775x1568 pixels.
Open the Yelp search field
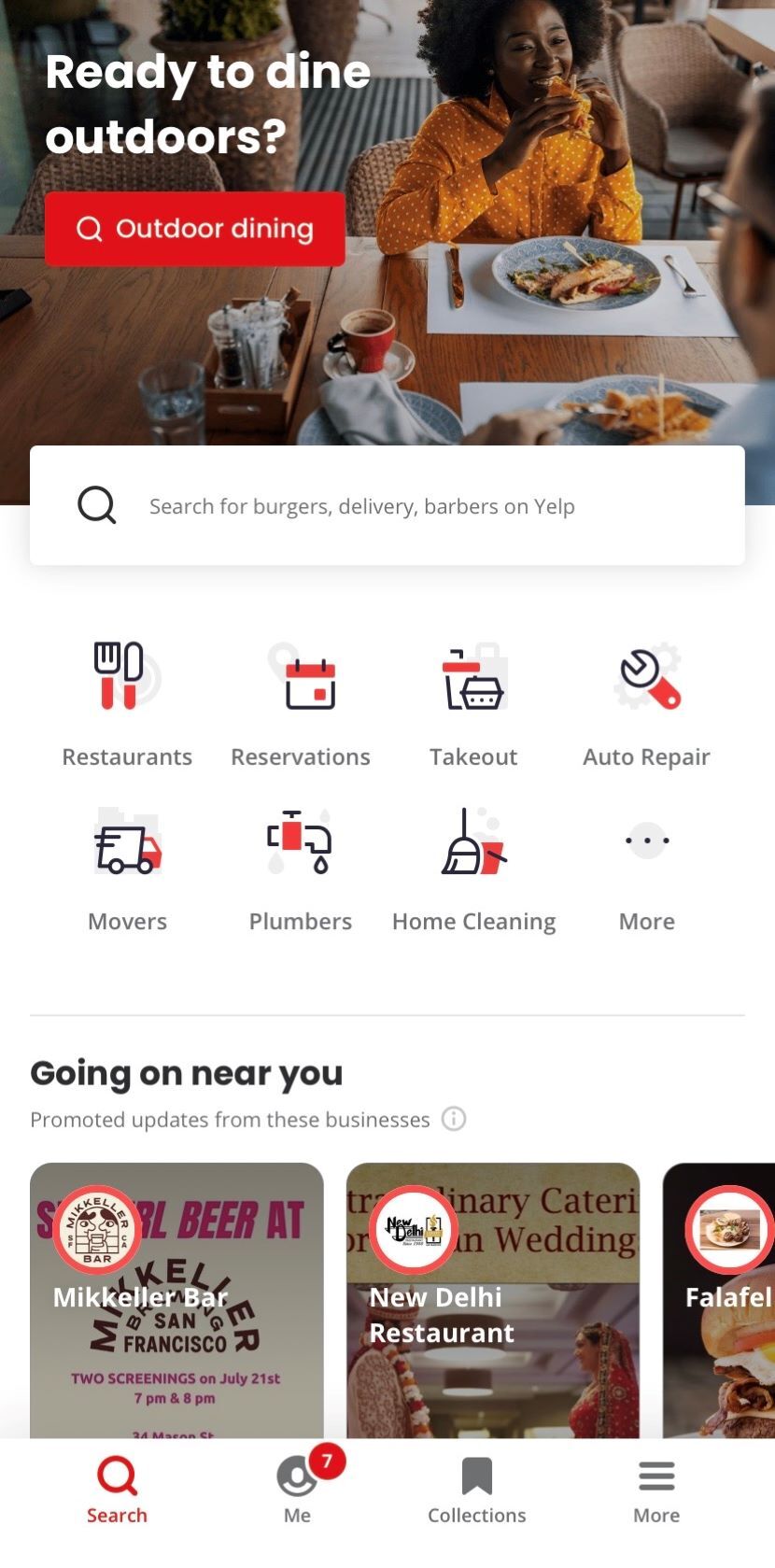point(387,505)
